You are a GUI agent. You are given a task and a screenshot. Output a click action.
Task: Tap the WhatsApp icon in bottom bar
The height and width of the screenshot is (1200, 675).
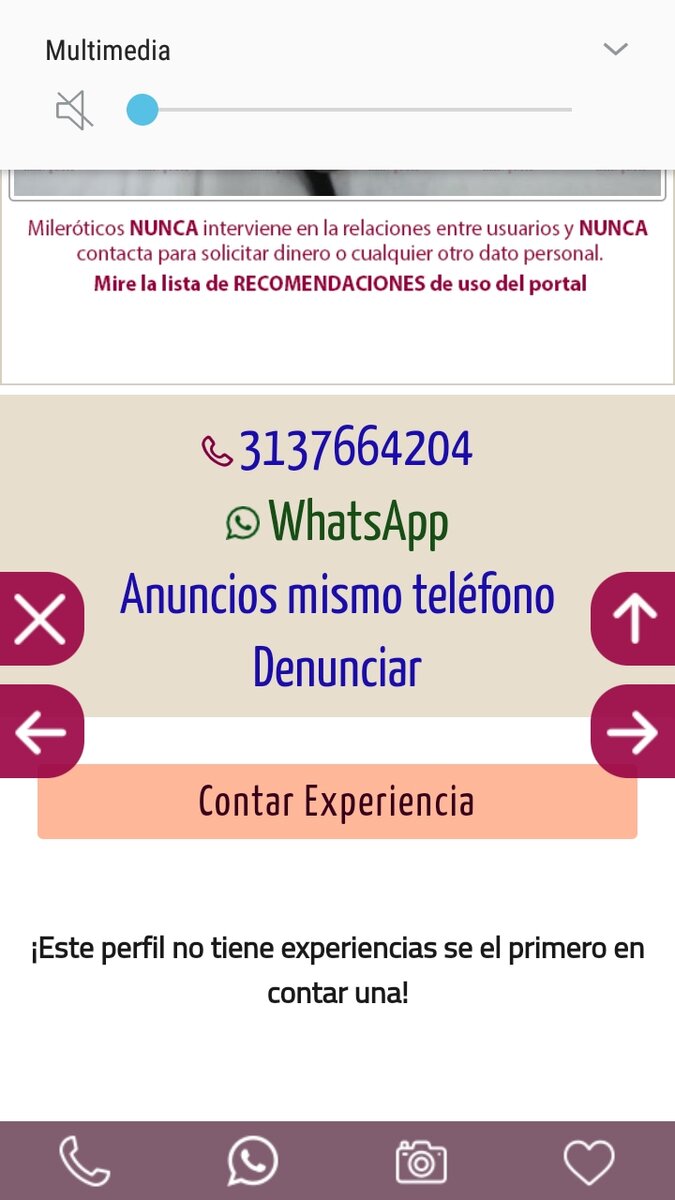[252, 1161]
